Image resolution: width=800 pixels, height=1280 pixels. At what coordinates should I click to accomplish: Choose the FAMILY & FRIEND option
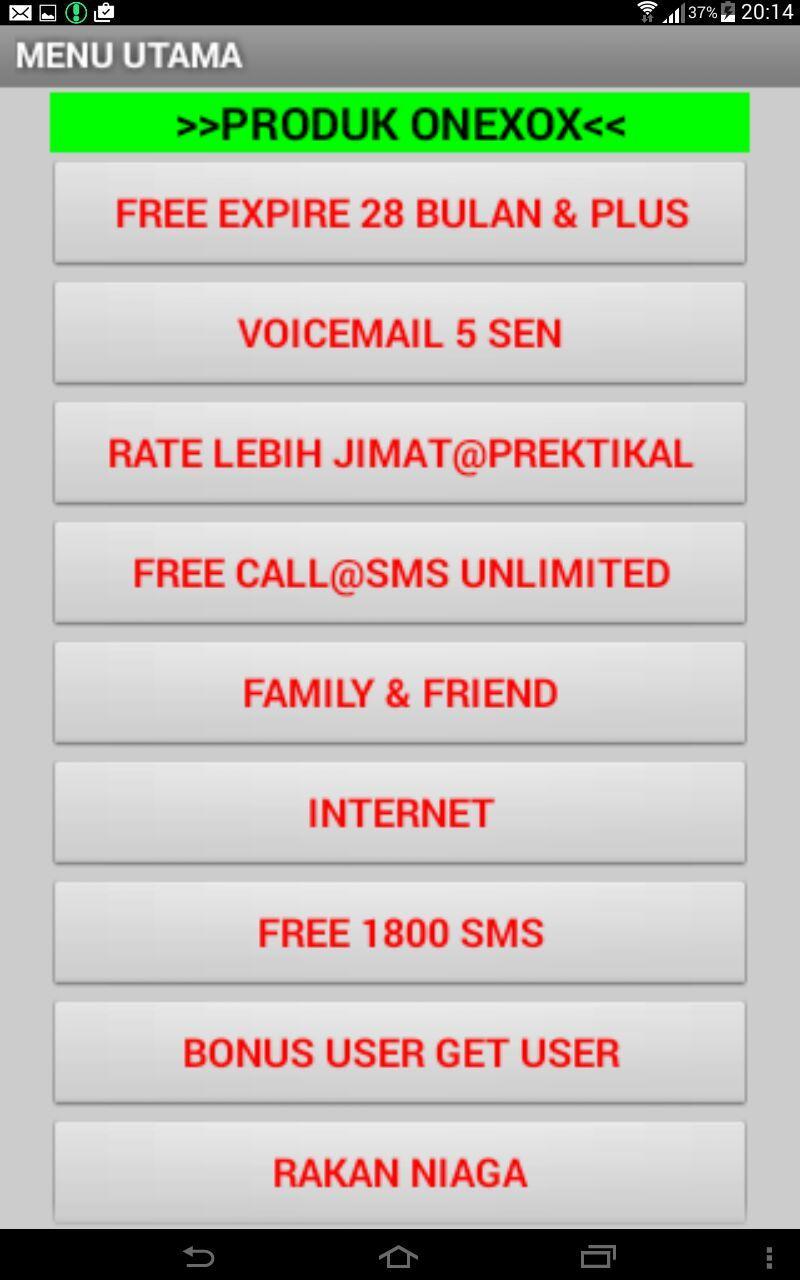click(400, 693)
